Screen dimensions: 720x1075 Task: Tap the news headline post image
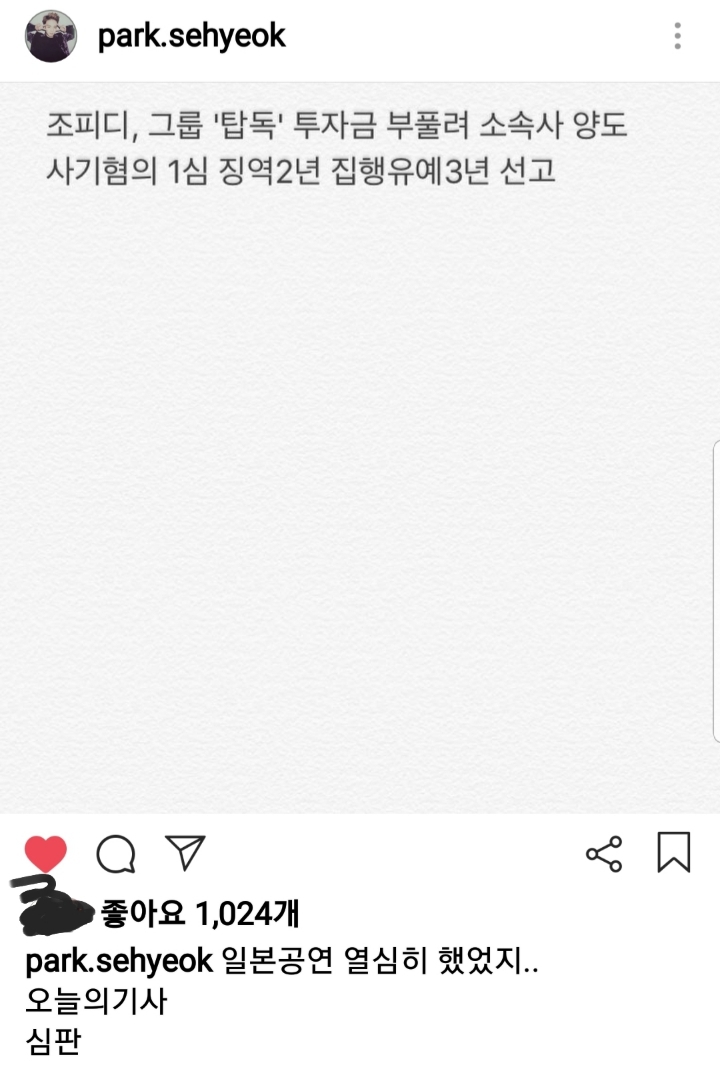coord(360,450)
